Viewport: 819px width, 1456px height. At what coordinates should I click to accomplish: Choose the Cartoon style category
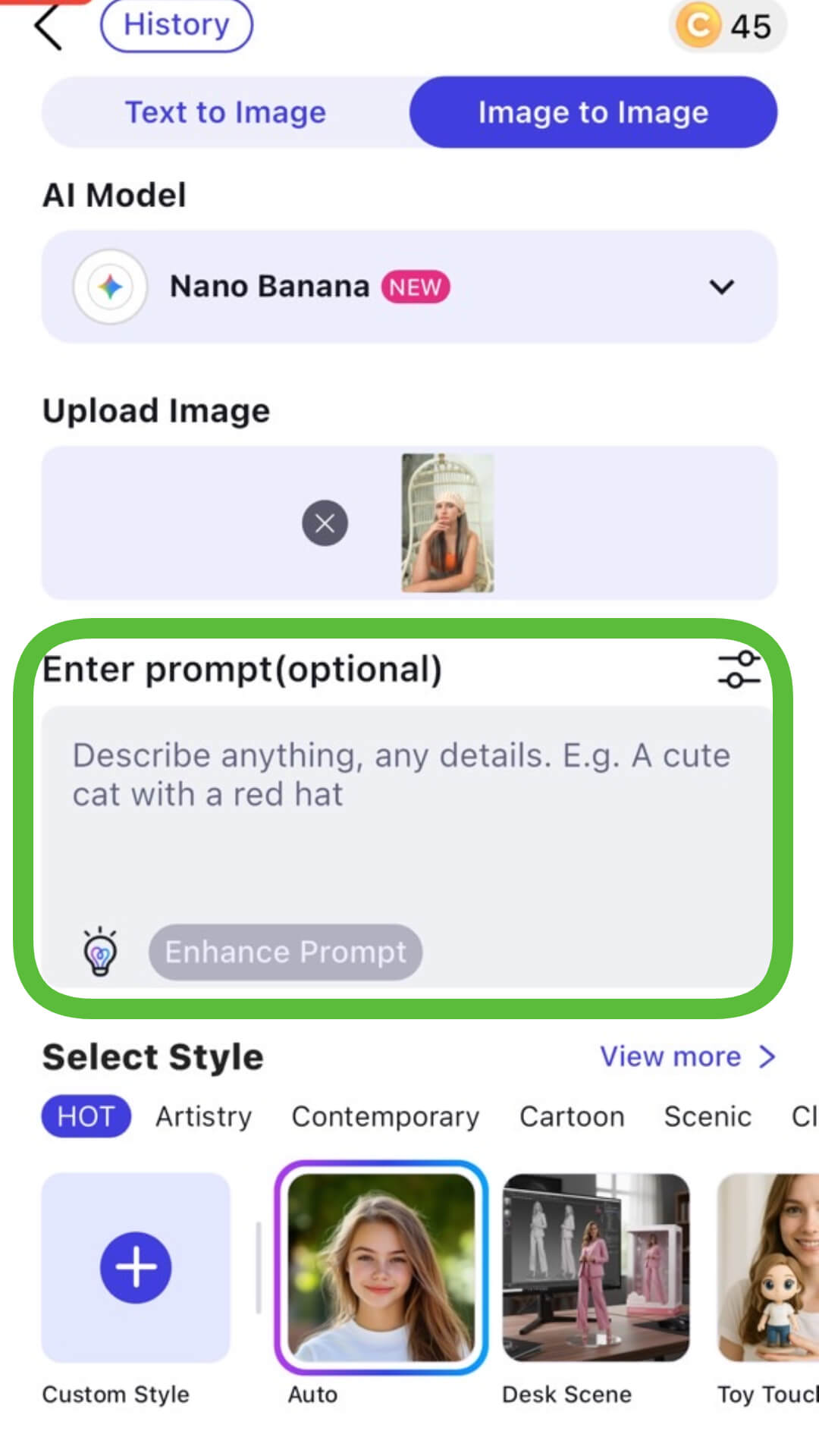tap(572, 1116)
